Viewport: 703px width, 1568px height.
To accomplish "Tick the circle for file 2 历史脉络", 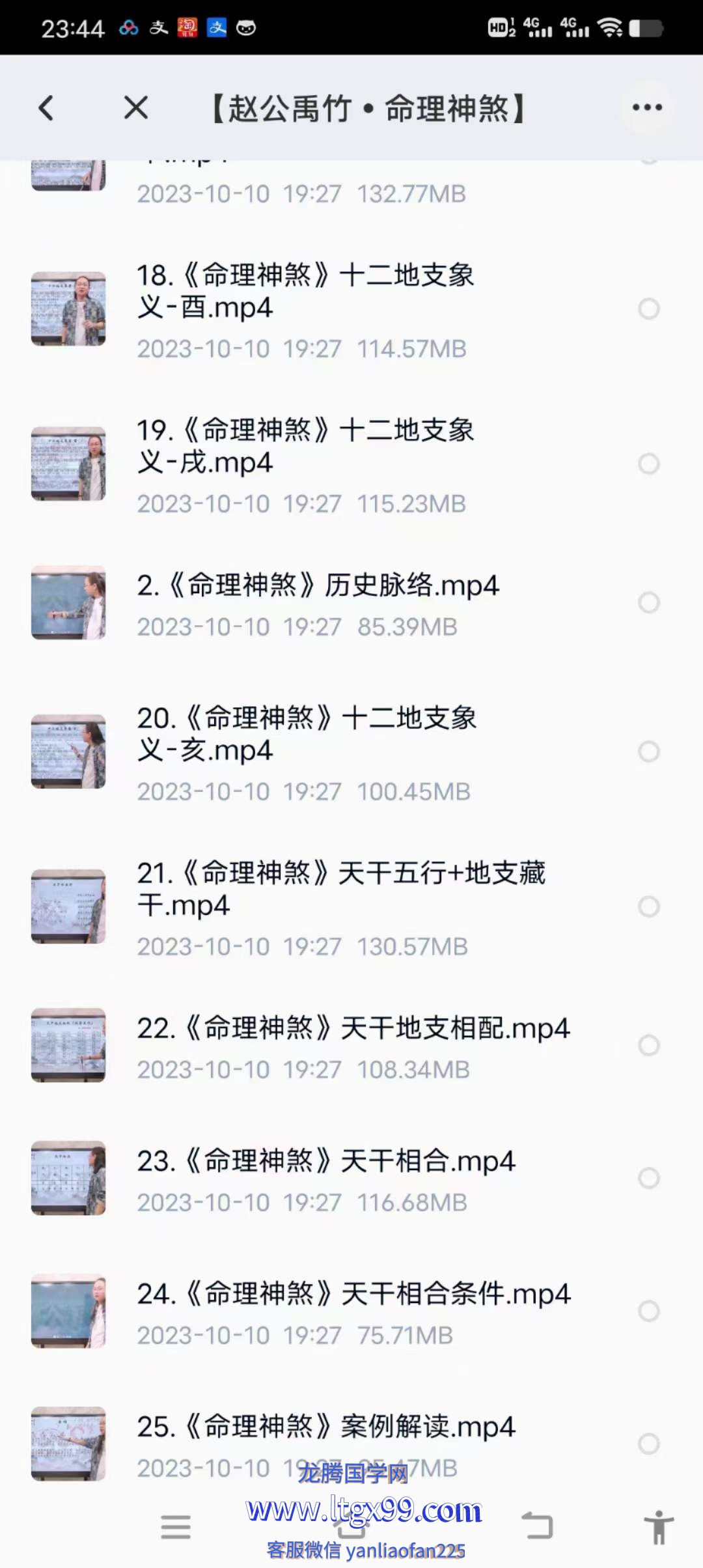I will [x=648, y=603].
